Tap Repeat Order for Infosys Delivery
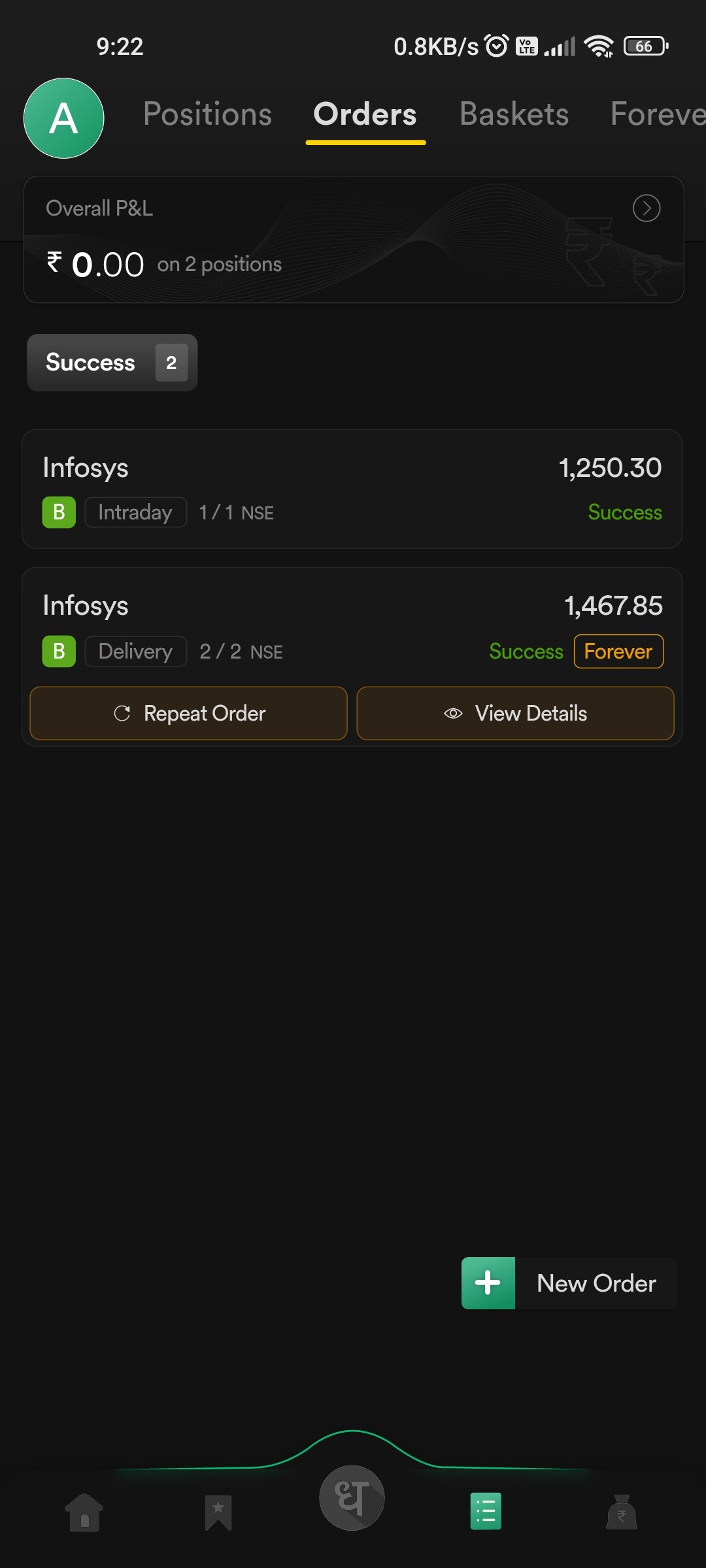The image size is (706, 1568). tap(188, 713)
